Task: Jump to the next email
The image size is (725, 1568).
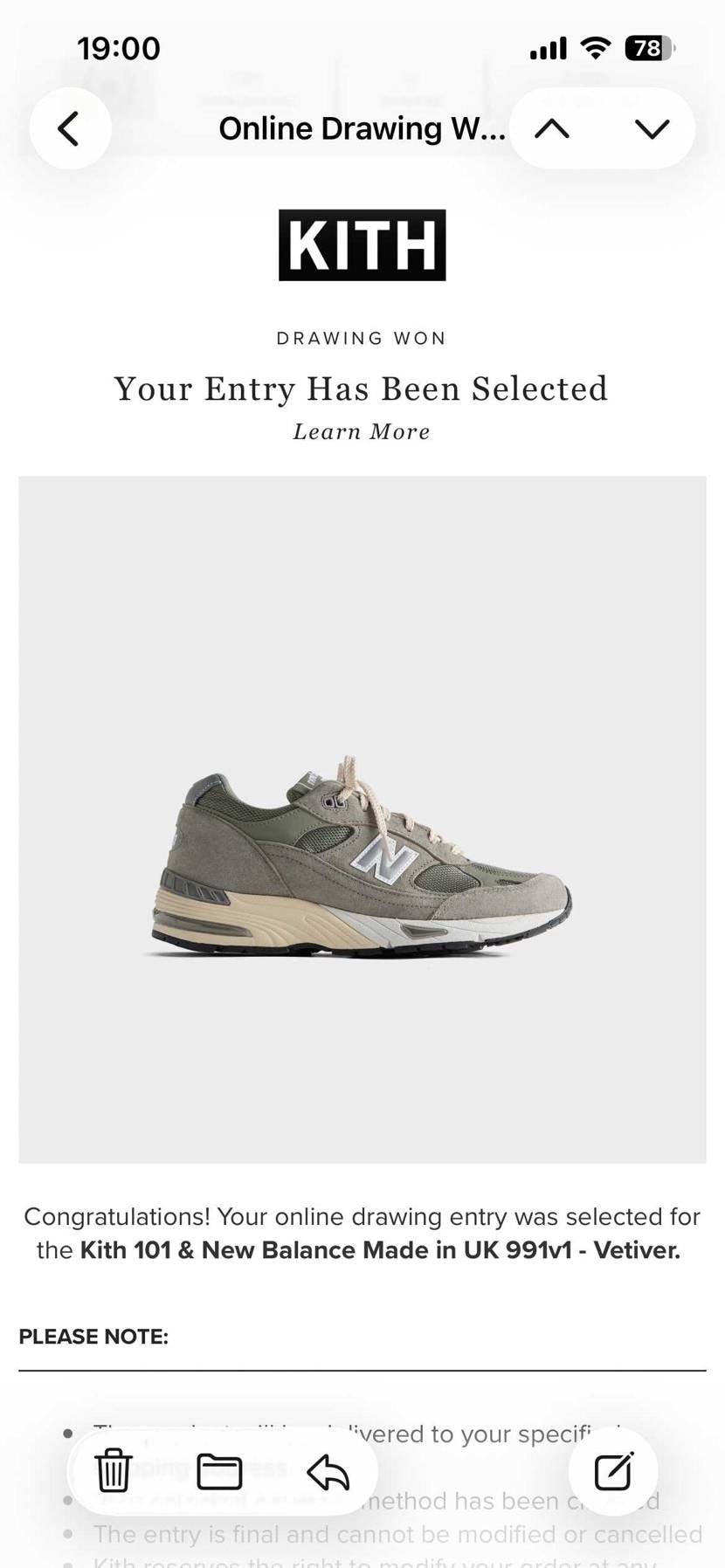Action: coord(652,129)
